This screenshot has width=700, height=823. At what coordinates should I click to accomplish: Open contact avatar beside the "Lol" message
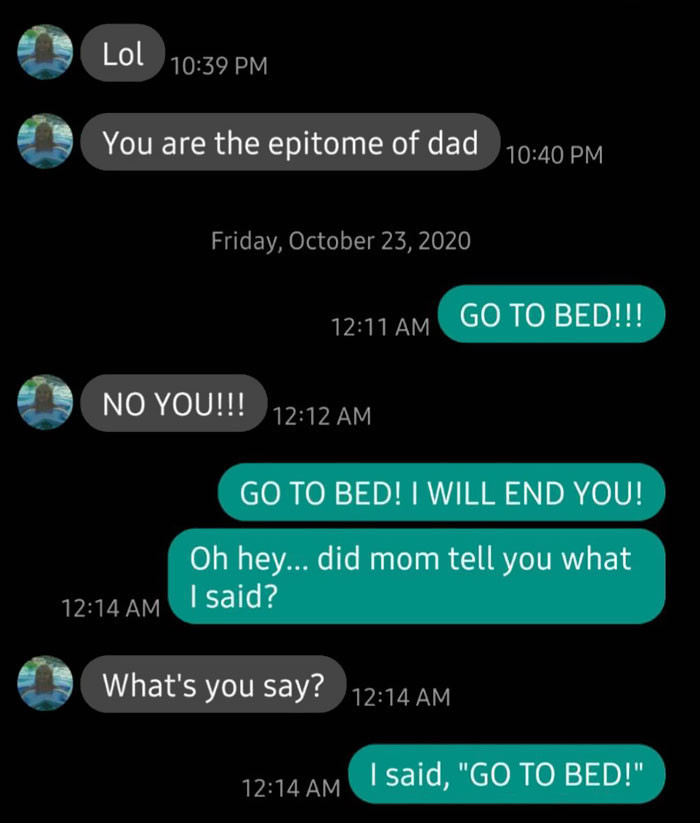[46, 52]
